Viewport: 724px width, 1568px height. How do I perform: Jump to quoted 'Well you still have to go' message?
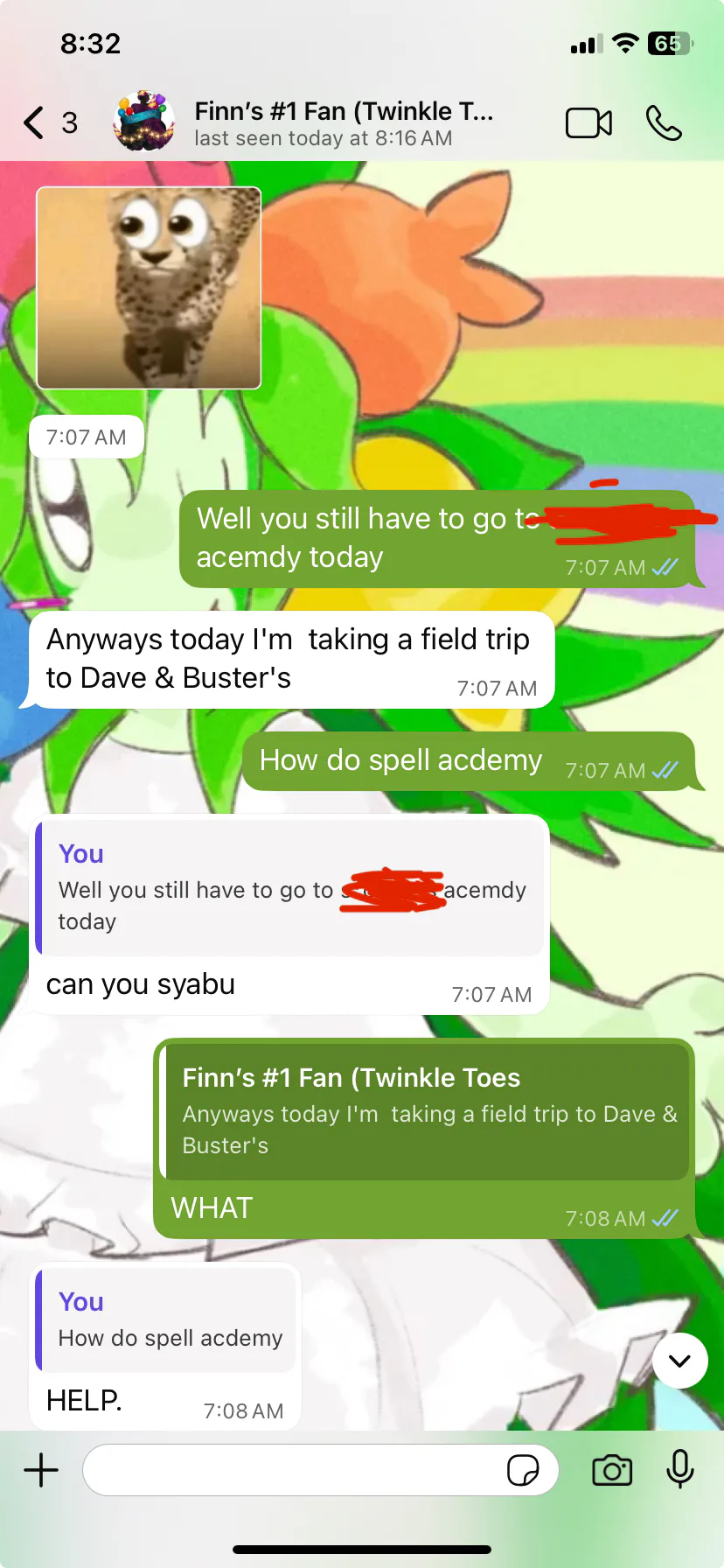click(290, 887)
